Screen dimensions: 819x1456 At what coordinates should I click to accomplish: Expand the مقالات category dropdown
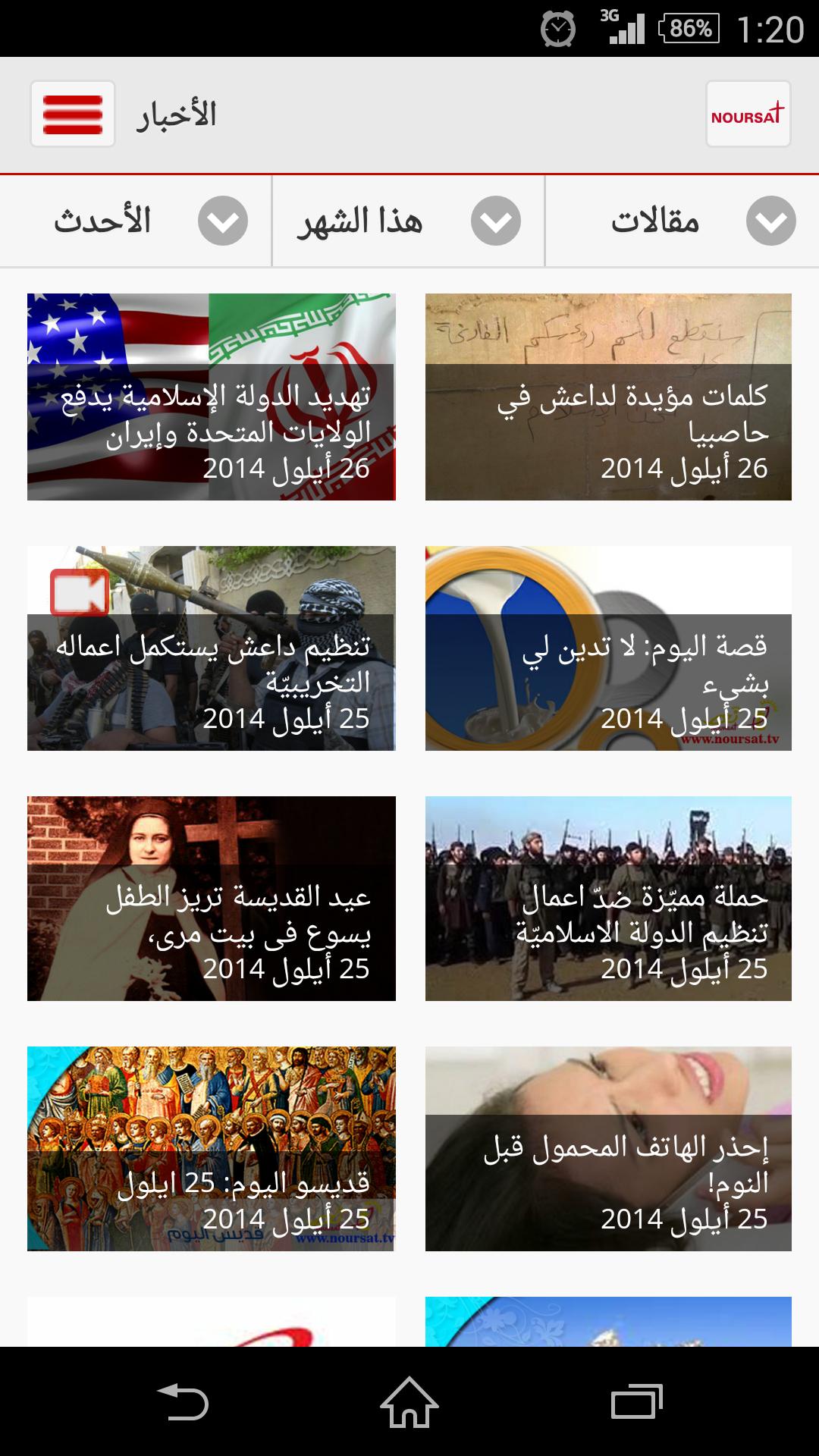click(770, 221)
